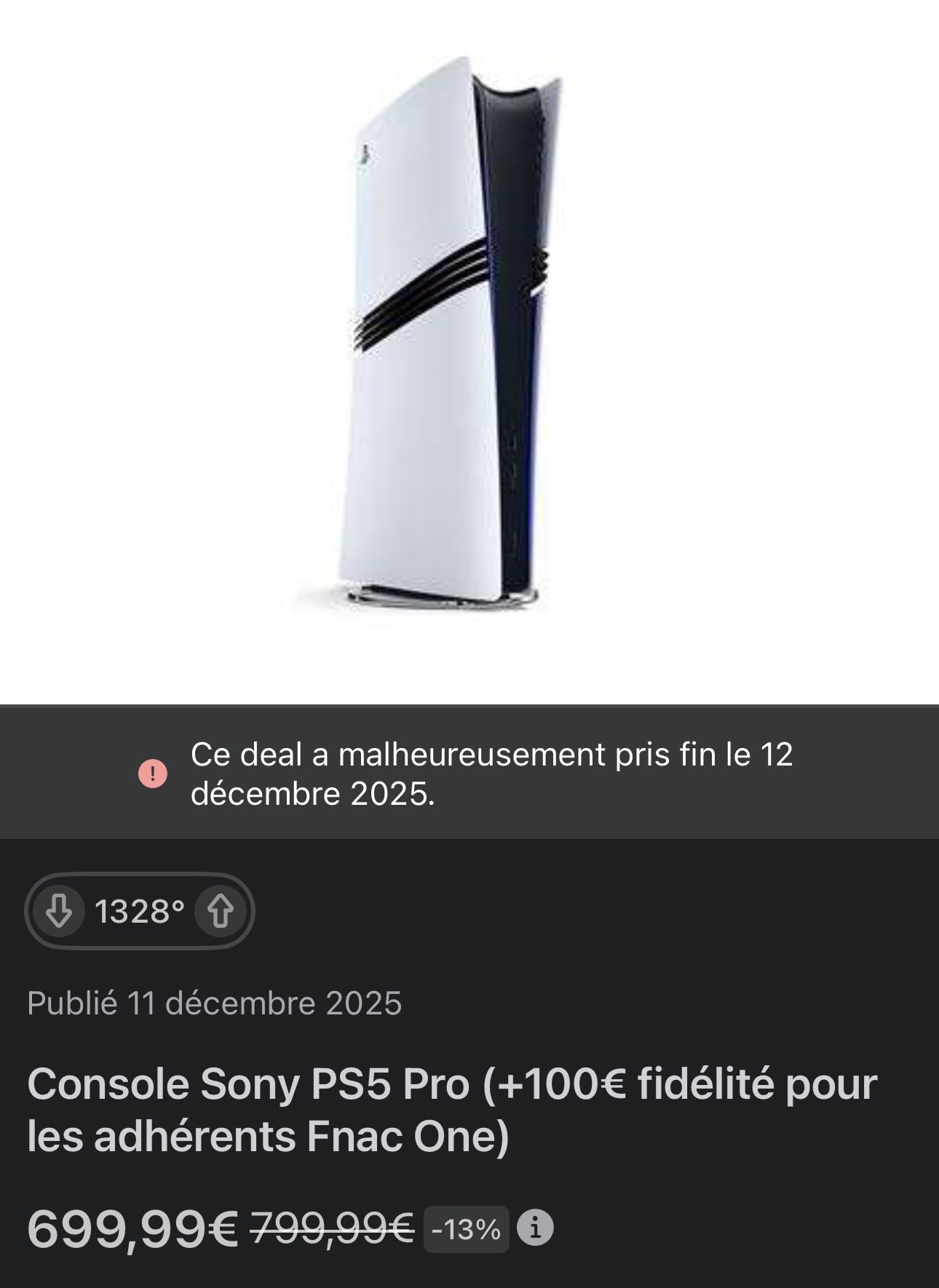Upvote the PS5 Pro deal
939x1288 pixels.
221,911
